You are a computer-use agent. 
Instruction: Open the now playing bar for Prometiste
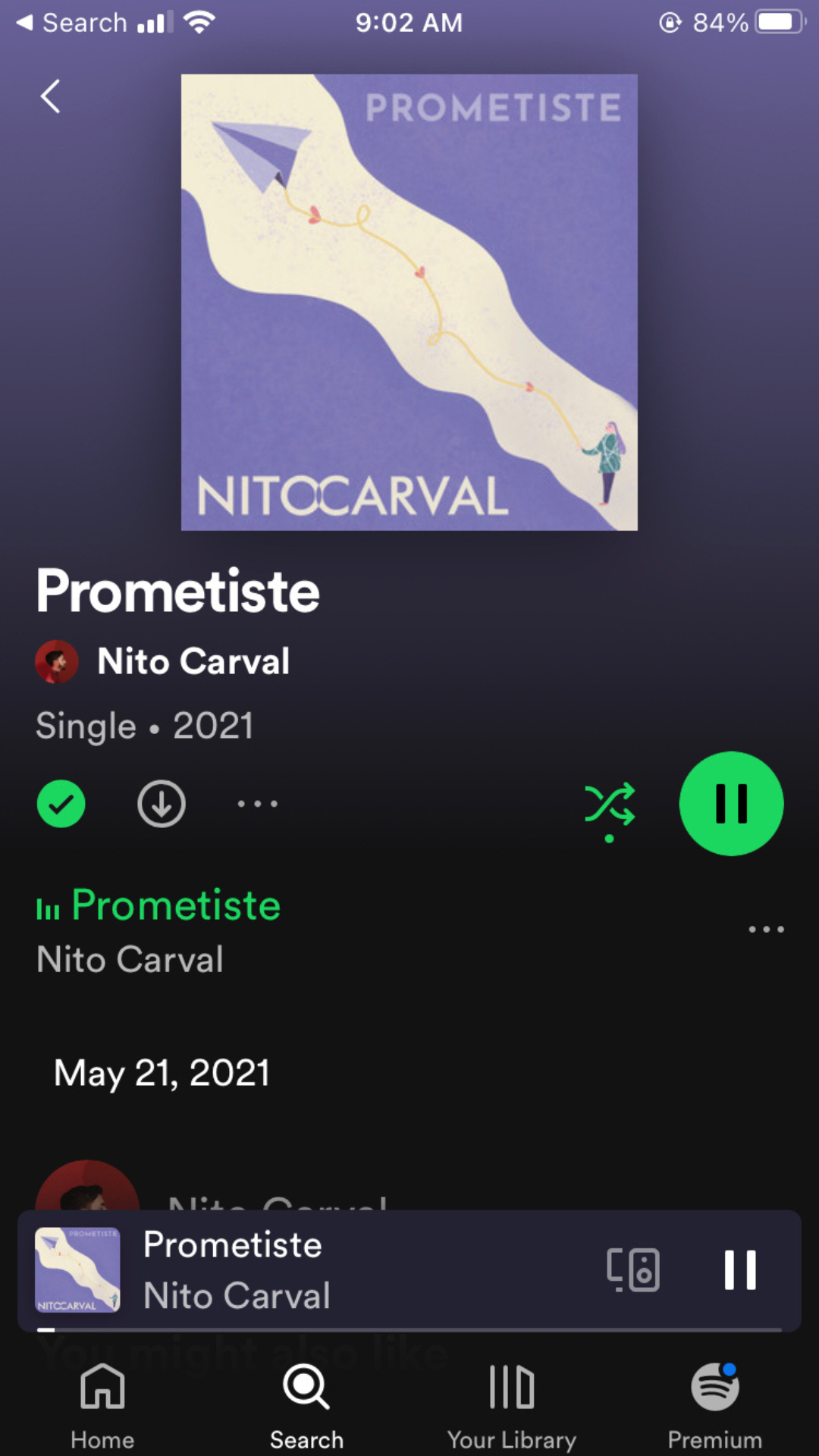click(x=303, y=1269)
